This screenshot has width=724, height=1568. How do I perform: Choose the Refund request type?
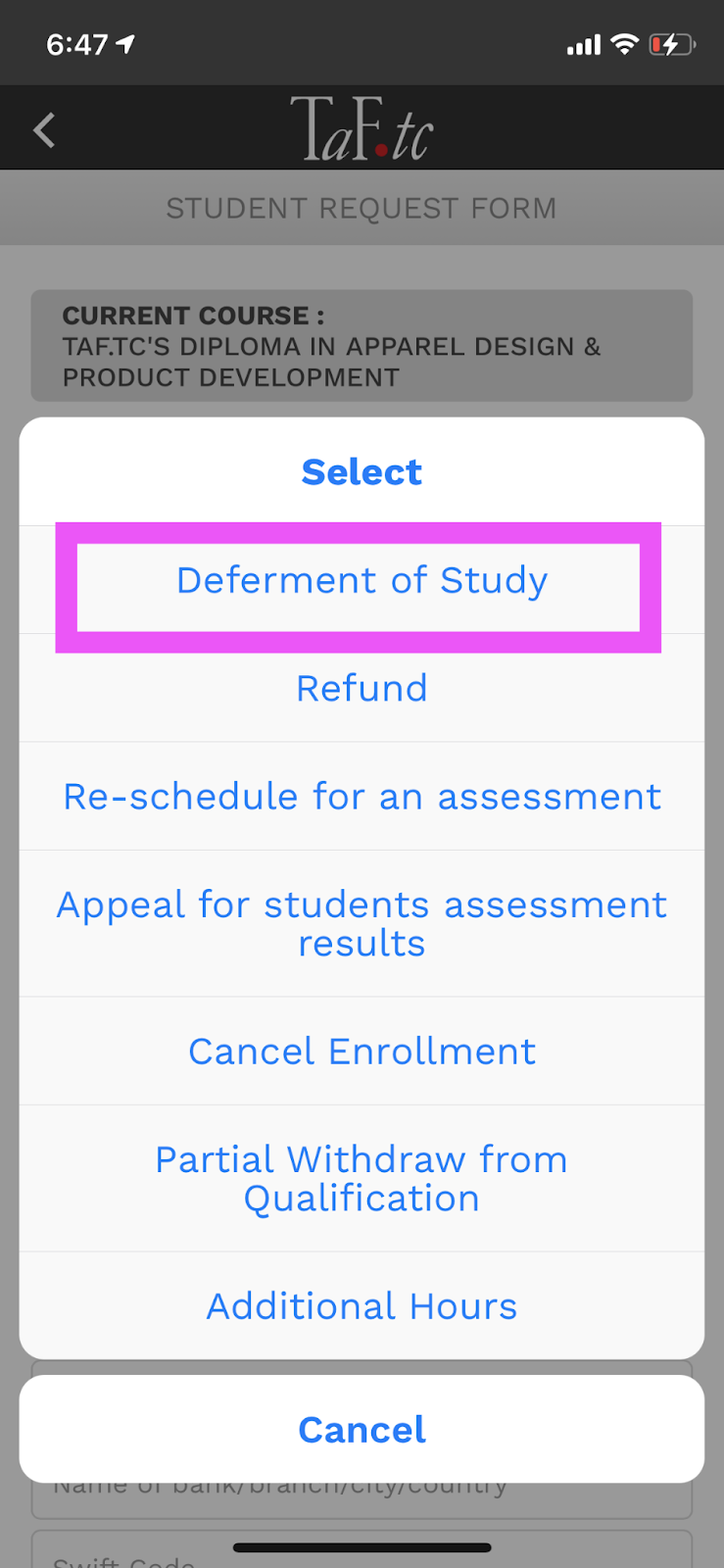(362, 688)
